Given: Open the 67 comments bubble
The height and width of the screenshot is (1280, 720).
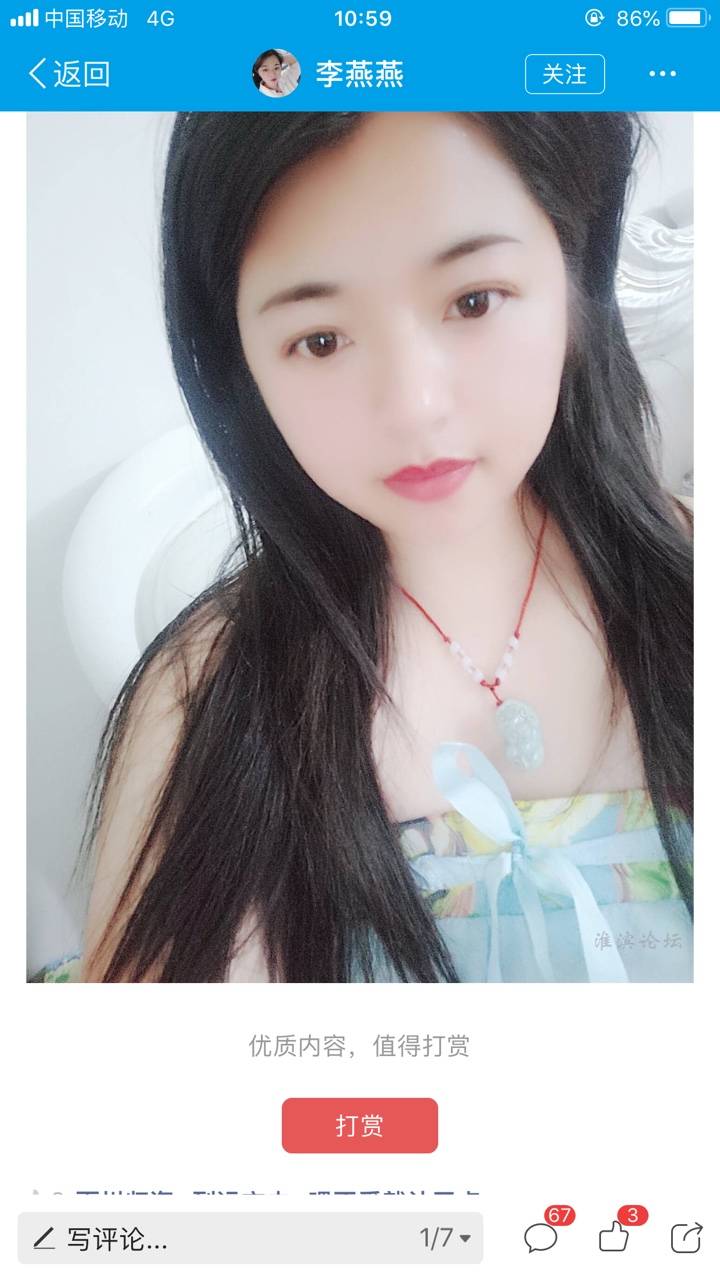Looking at the screenshot, I should coord(542,1238).
